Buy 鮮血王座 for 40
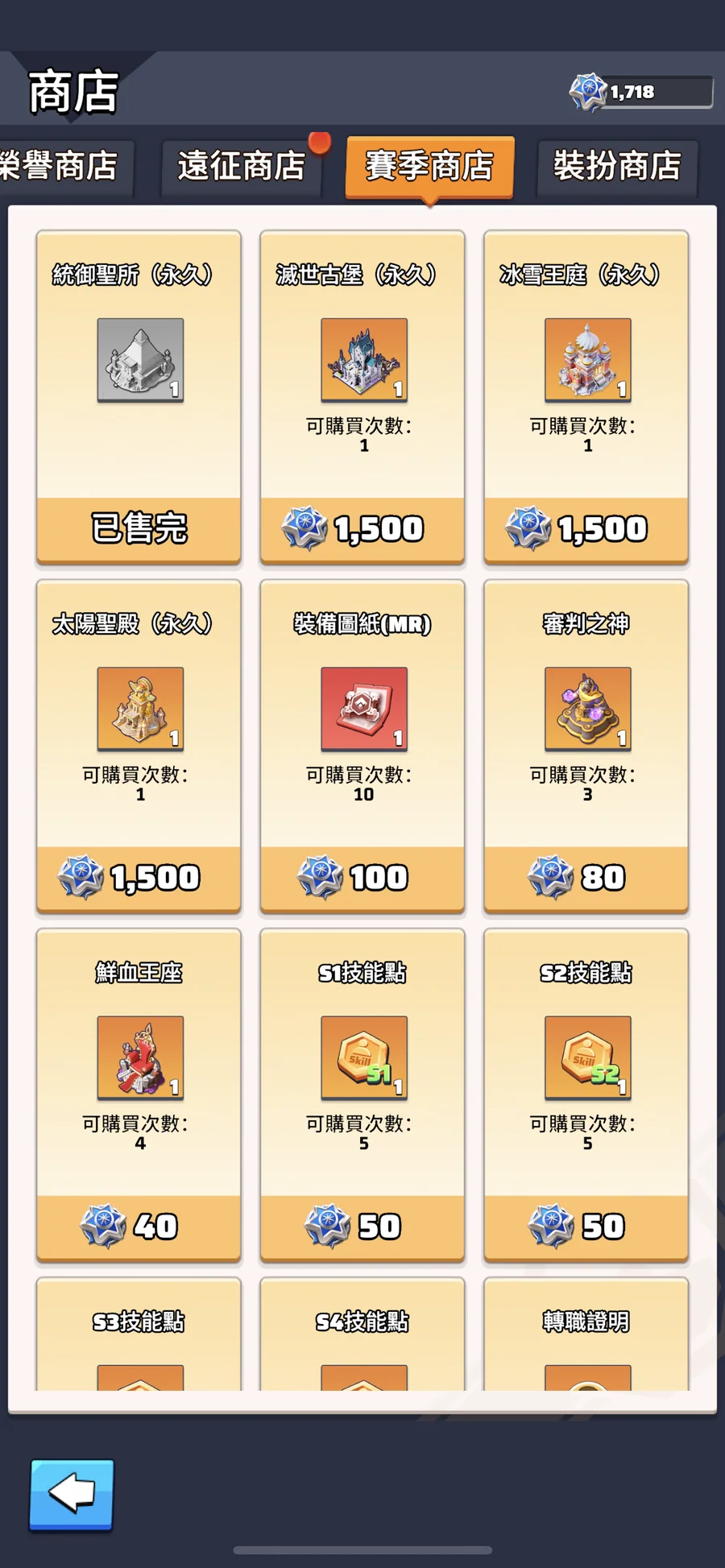The image size is (725, 1568). (x=139, y=1227)
